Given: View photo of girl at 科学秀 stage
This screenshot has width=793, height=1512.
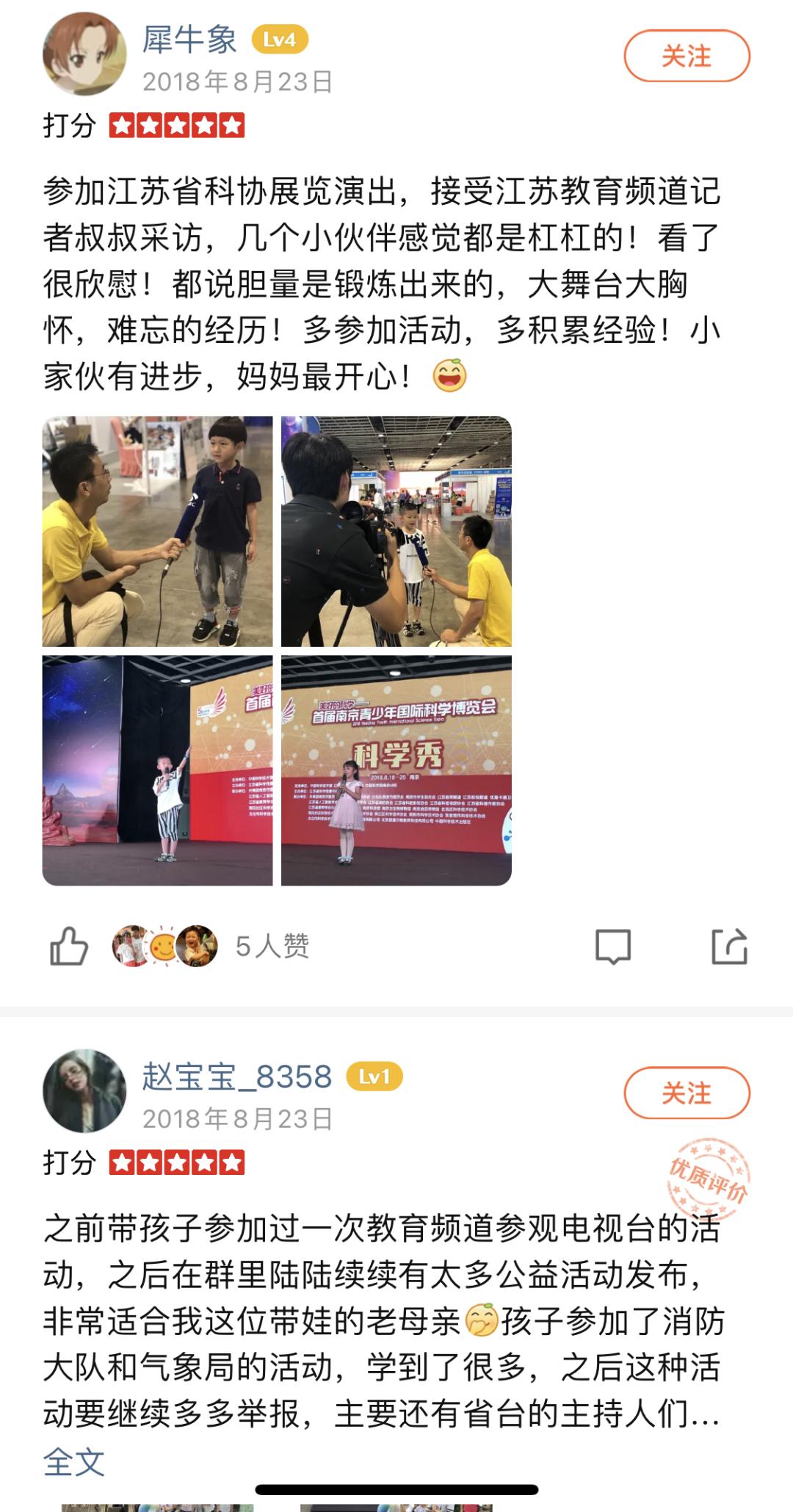Looking at the screenshot, I should (x=396, y=770).
